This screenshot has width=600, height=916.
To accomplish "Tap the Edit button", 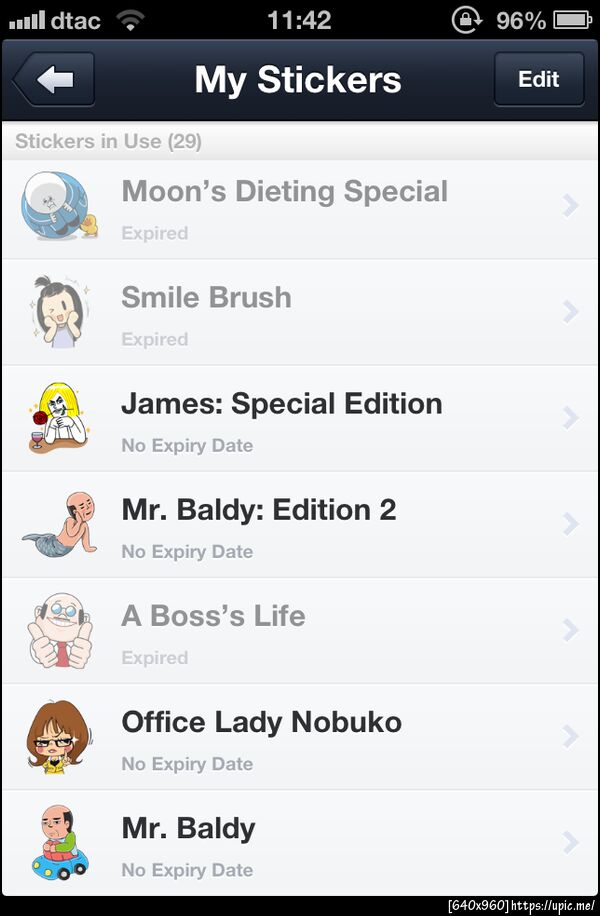I will click(x=538, y=80).
